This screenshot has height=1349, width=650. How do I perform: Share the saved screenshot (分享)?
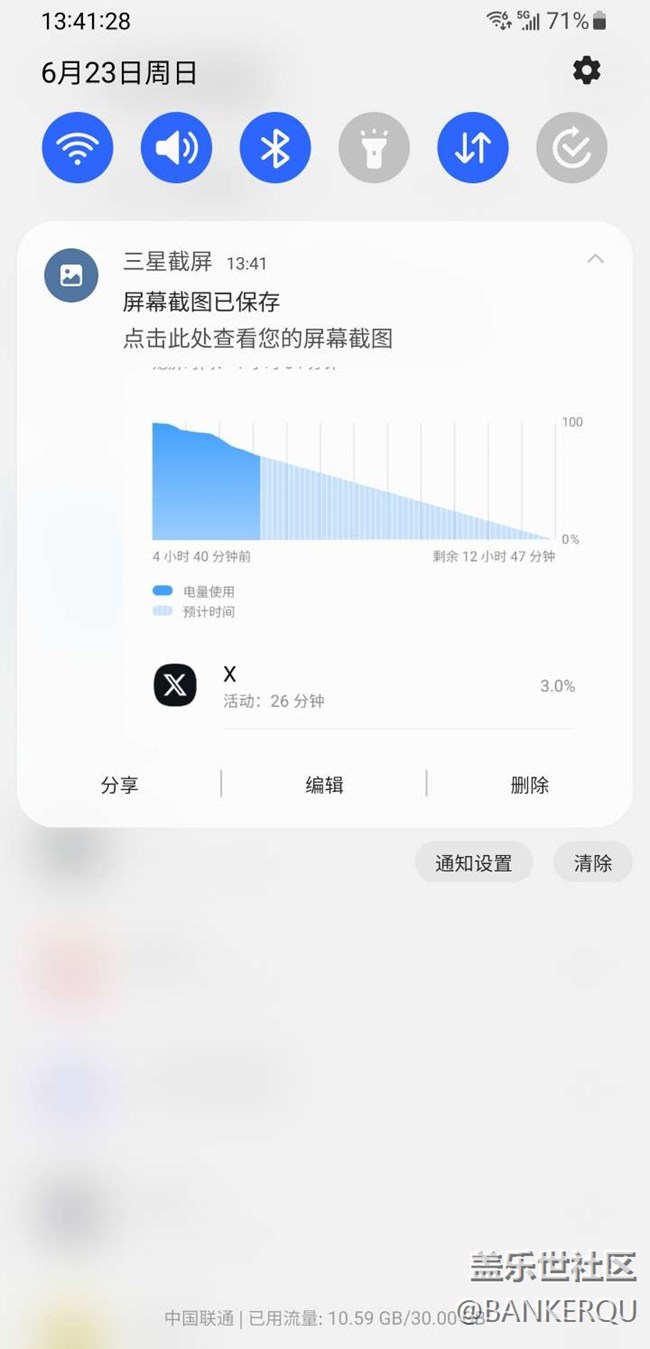pyautogui.click(x=119, y=785)
